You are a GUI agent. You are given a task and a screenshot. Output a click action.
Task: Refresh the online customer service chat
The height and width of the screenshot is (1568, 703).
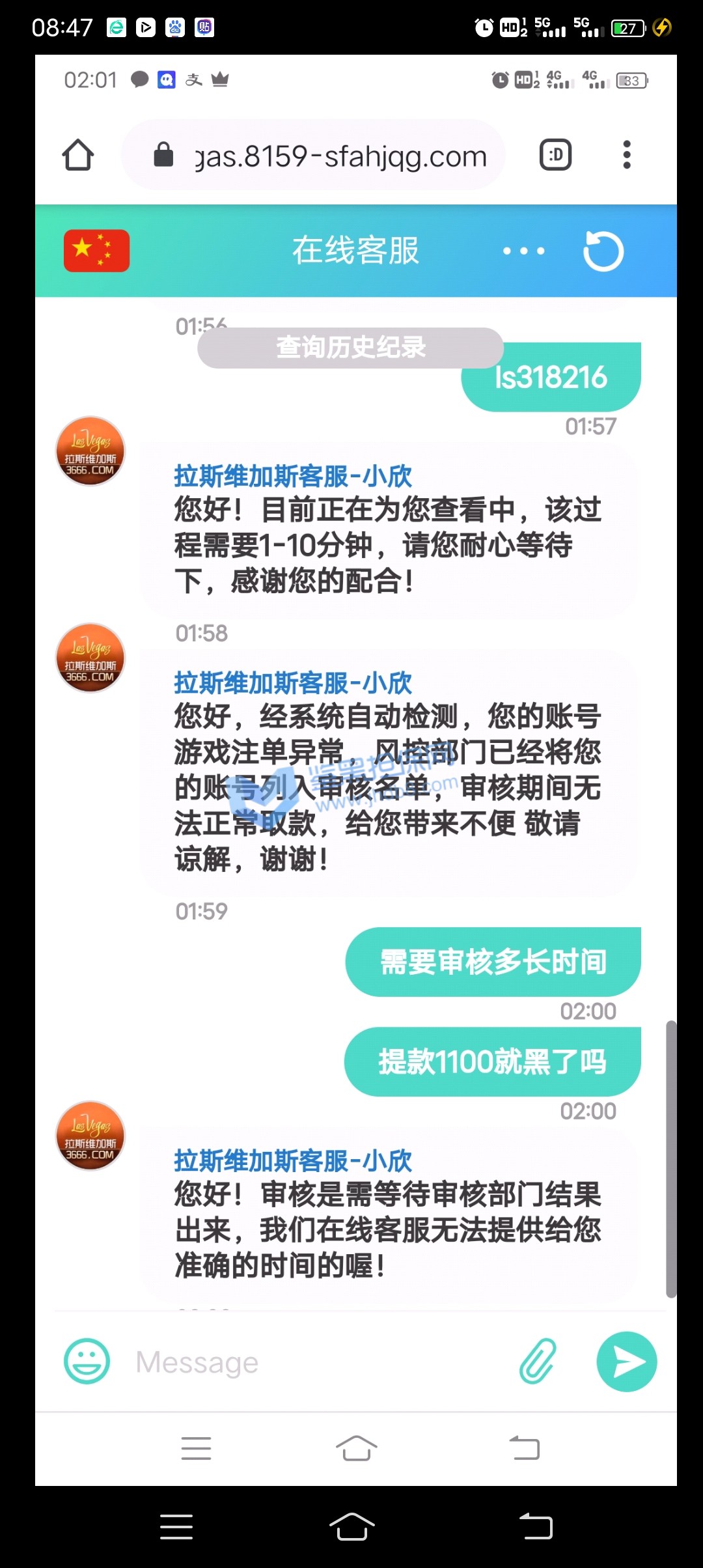[x=603, y=251]
